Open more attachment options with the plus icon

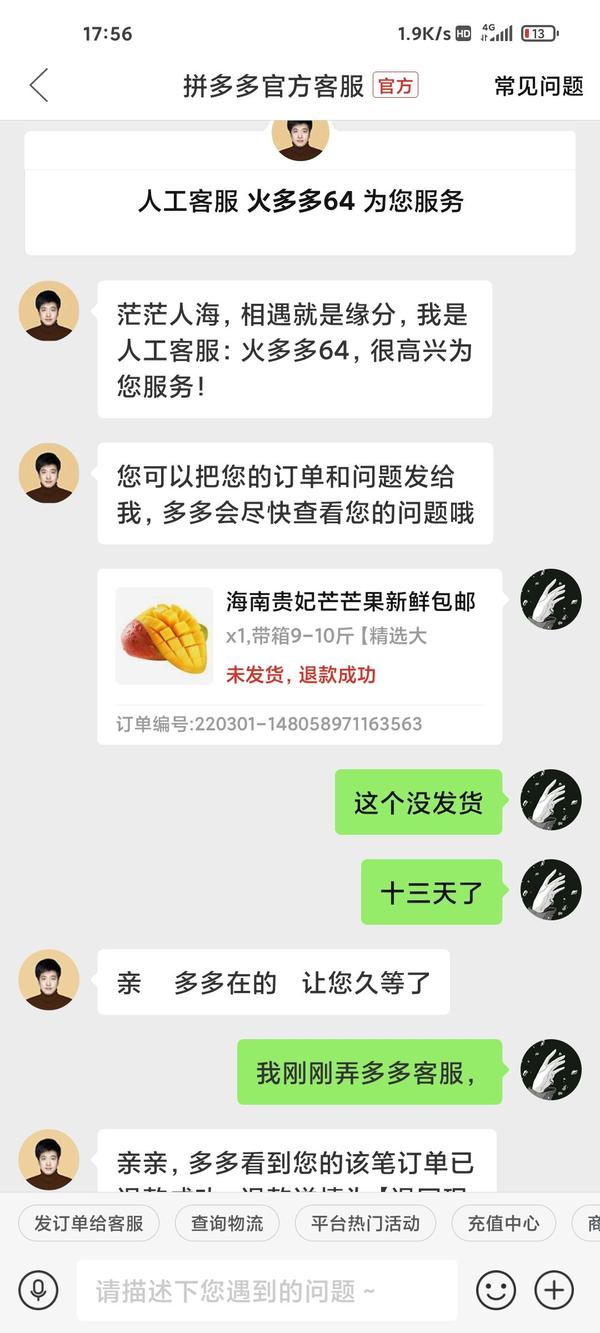(x=554, y=1290)
